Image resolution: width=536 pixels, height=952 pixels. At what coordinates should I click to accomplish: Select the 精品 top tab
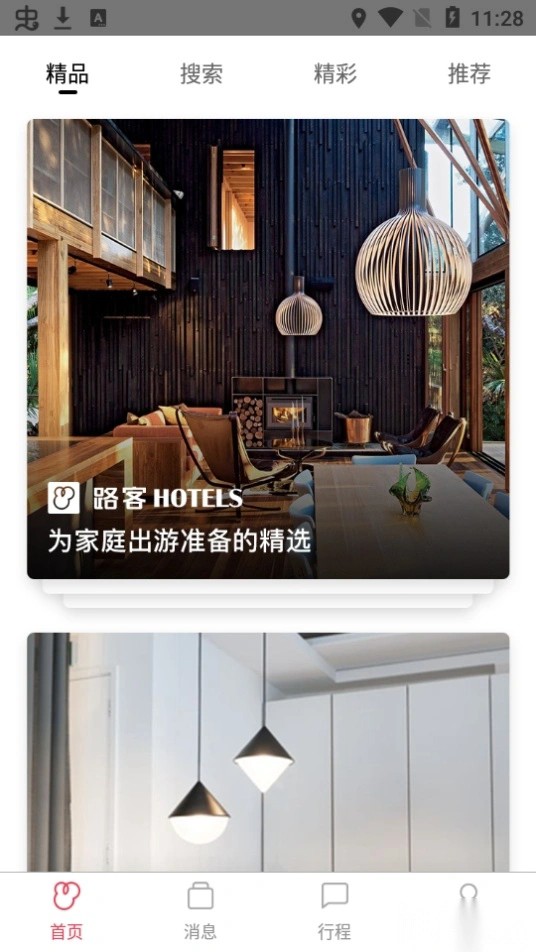(67, 73)
